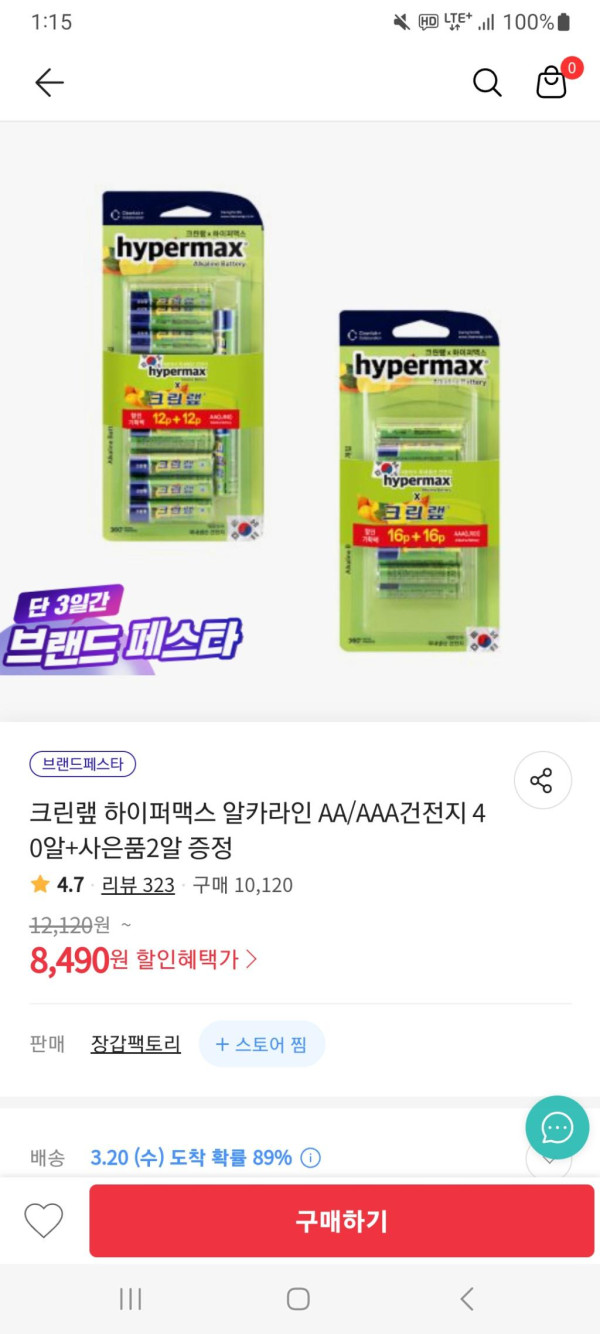Image resolution: width=600 pixels, height=1334 pixels.
Task: Open 리뷰 323 reviews link
Action: 138,885
